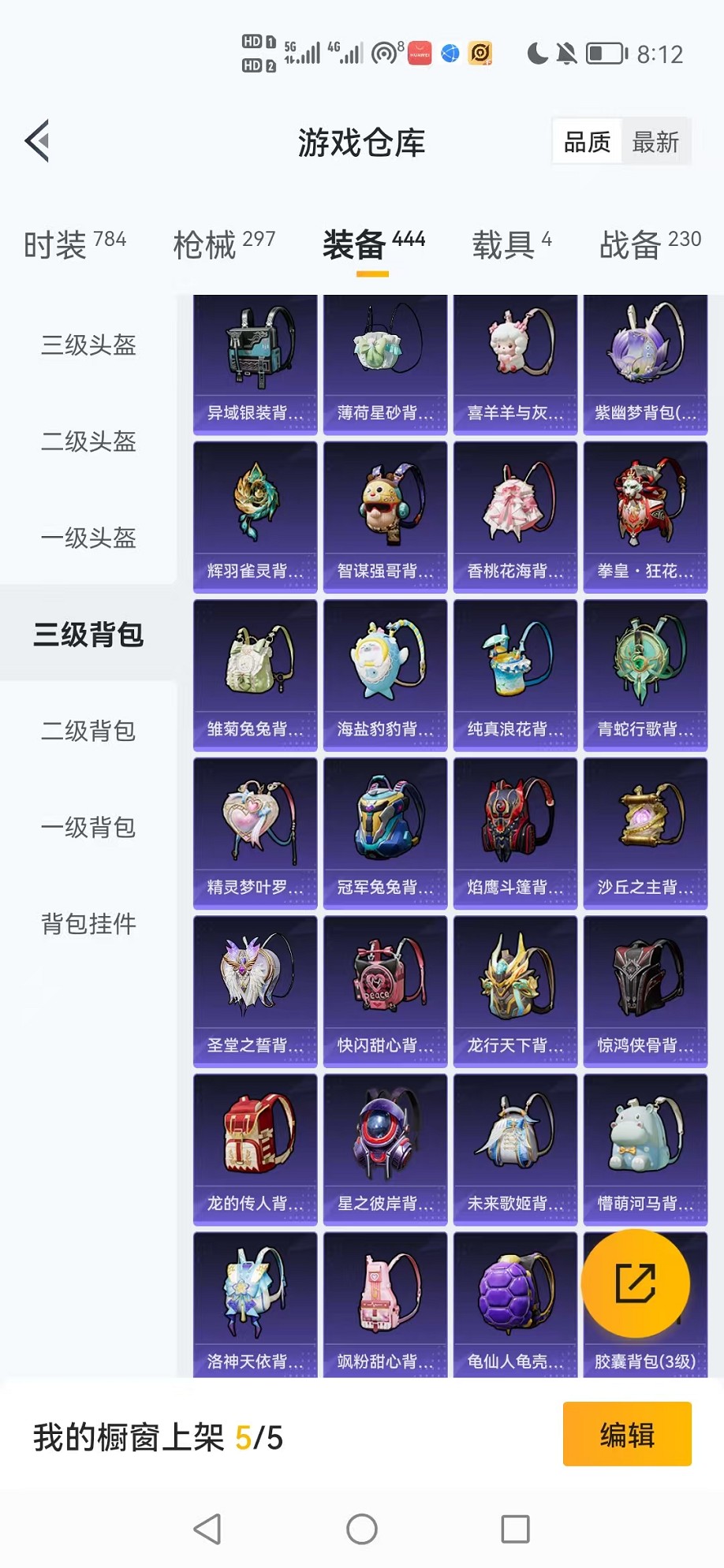
Task: Open the 海盐豹豹背包 item
Action: (385, 674)
